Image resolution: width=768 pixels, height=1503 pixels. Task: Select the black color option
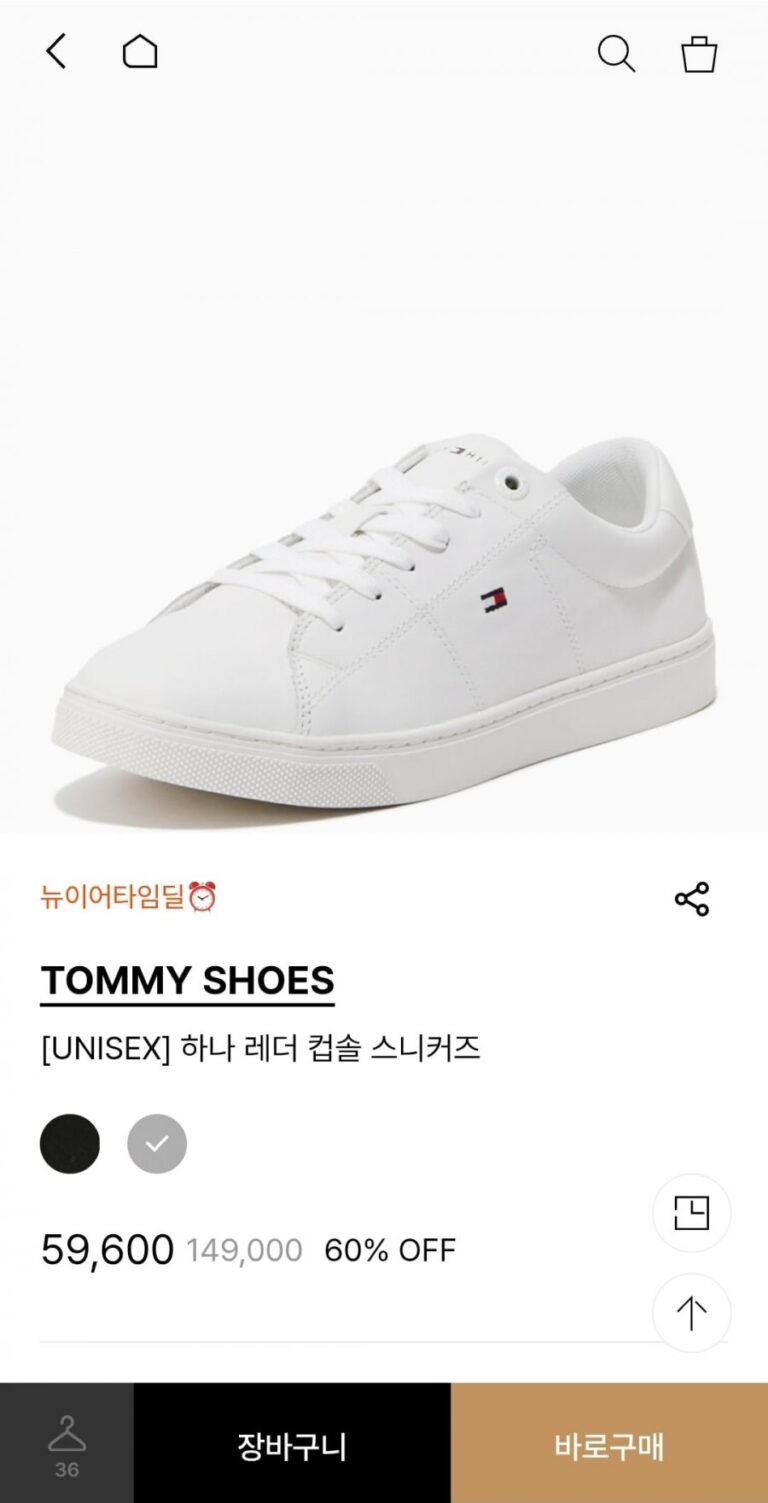[x=70, y=1144]
